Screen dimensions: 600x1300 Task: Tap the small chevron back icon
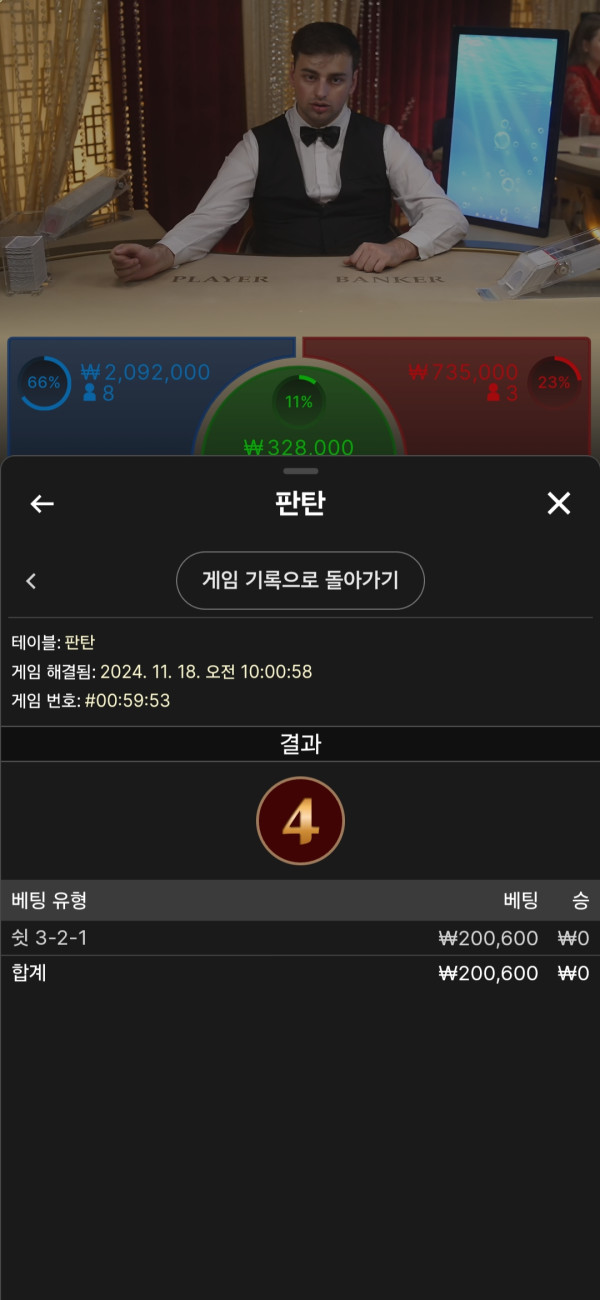(31, 581)
